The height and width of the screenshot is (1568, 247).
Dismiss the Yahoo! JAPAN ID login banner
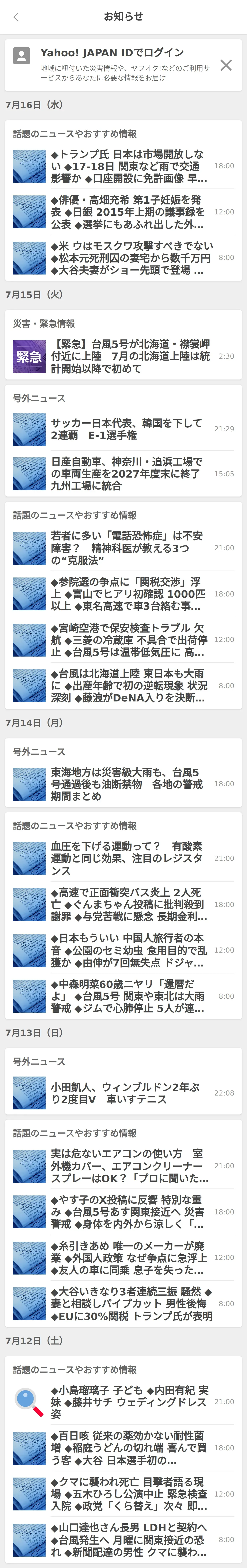pos(226,65)
